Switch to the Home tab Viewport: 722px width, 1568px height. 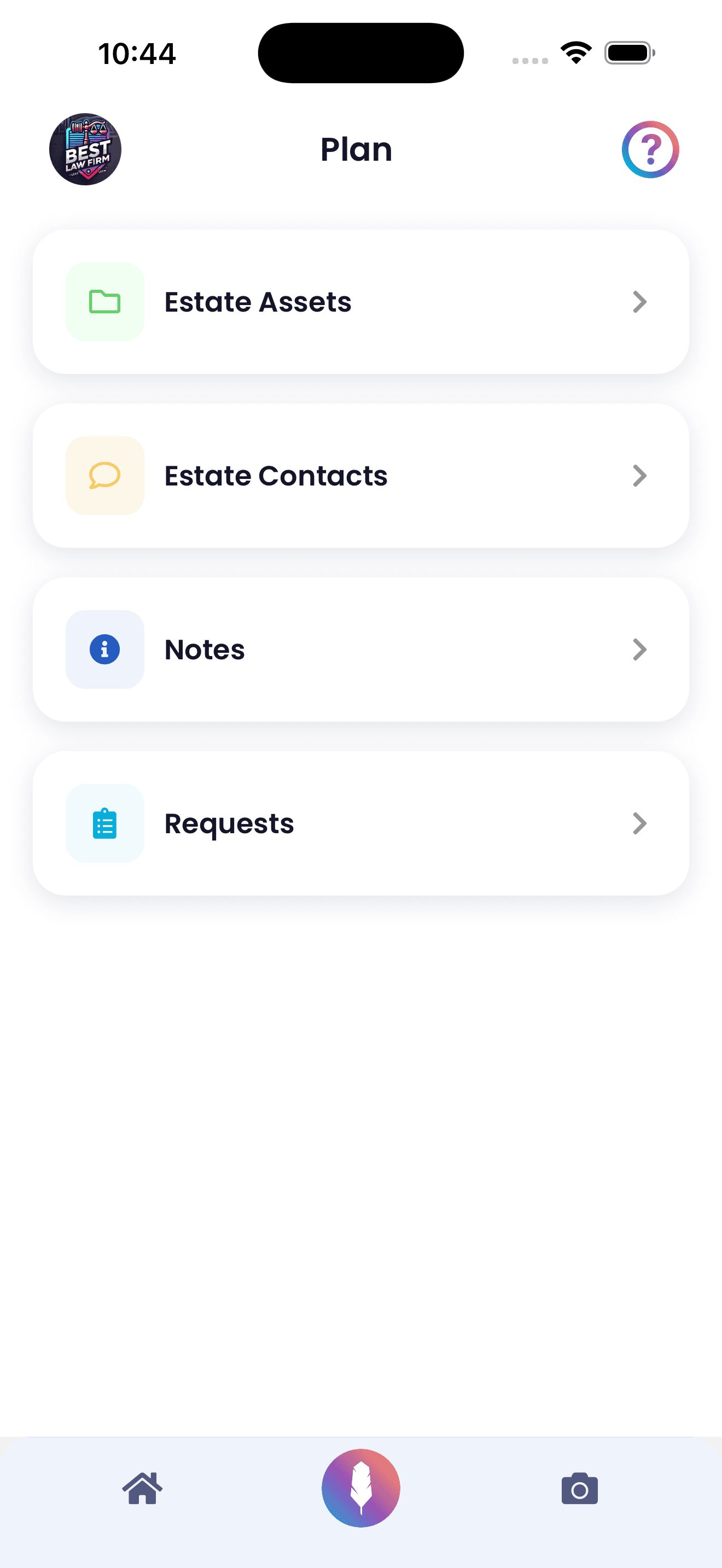[142, 1488]
